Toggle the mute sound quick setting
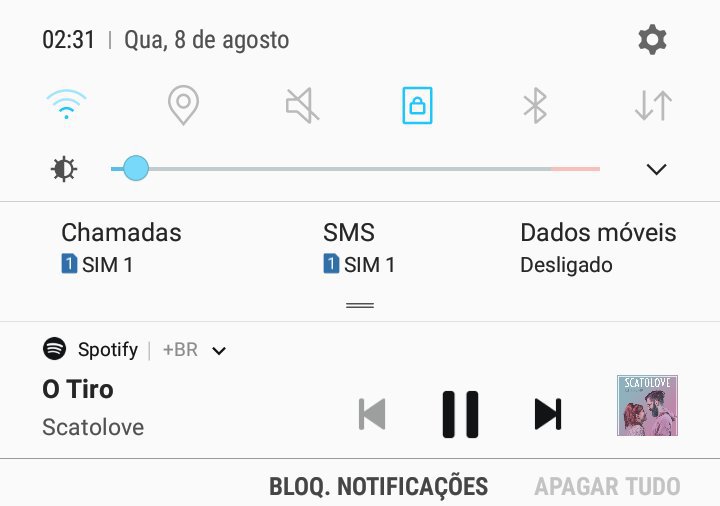The image size is (720, 506). click(x=301, y=104)
